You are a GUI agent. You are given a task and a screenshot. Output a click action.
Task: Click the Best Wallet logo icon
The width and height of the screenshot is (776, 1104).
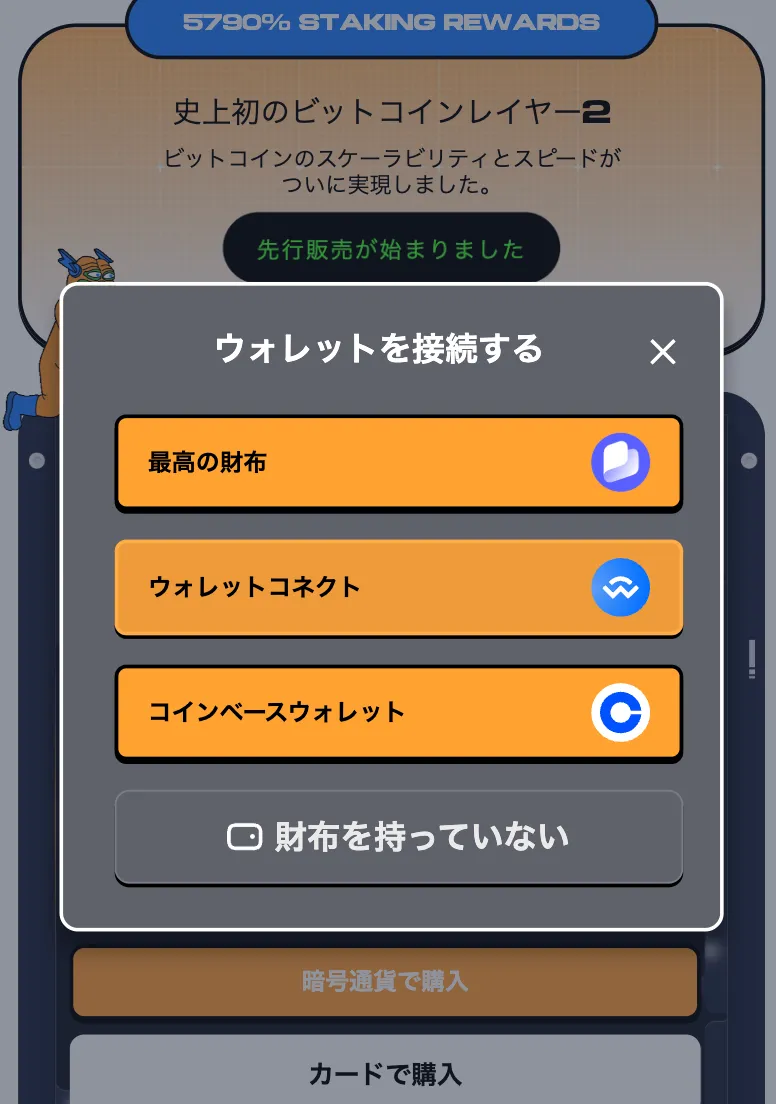pos(621,462)
